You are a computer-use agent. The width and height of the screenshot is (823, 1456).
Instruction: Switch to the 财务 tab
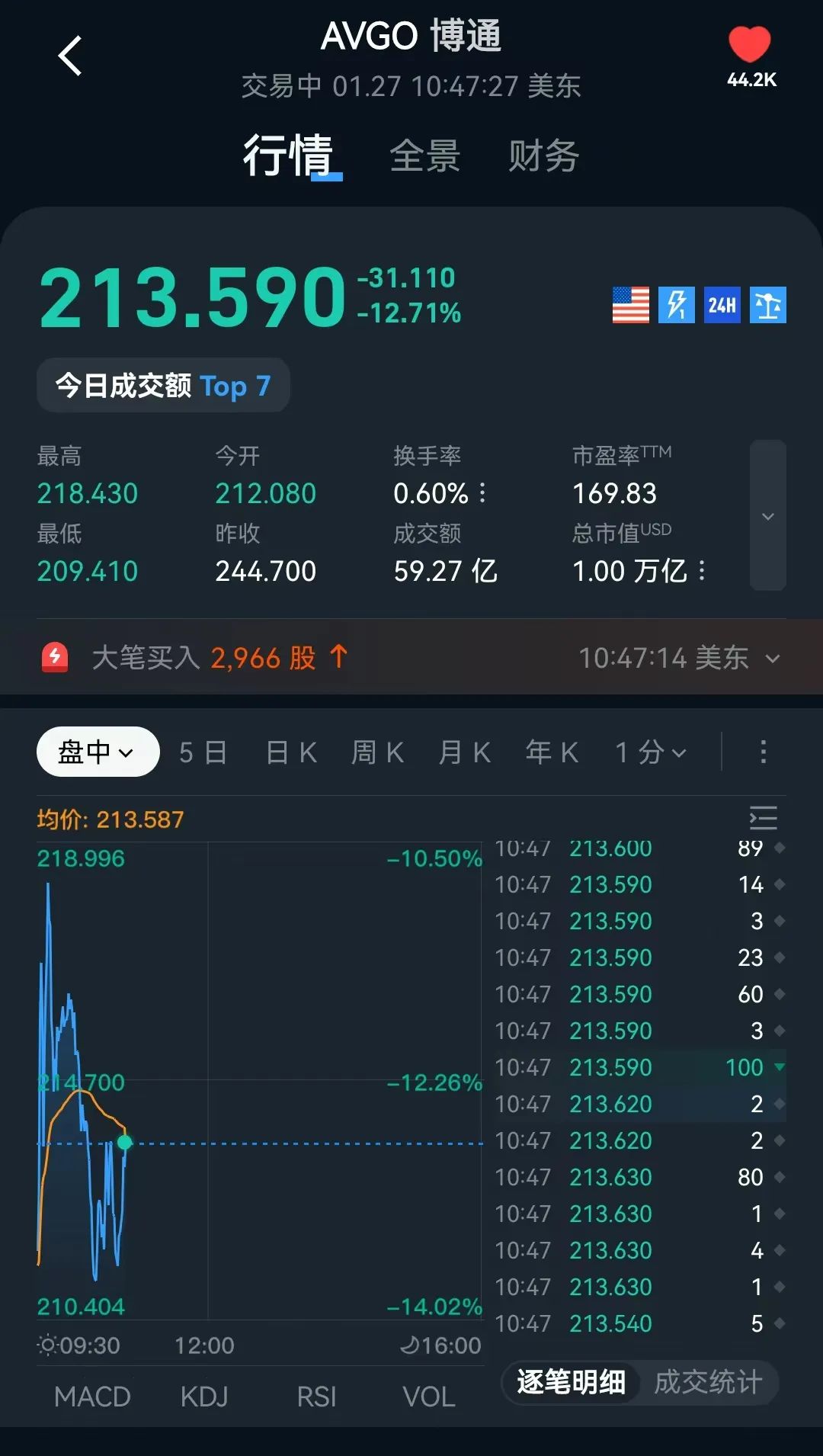(x=544, y=156)
